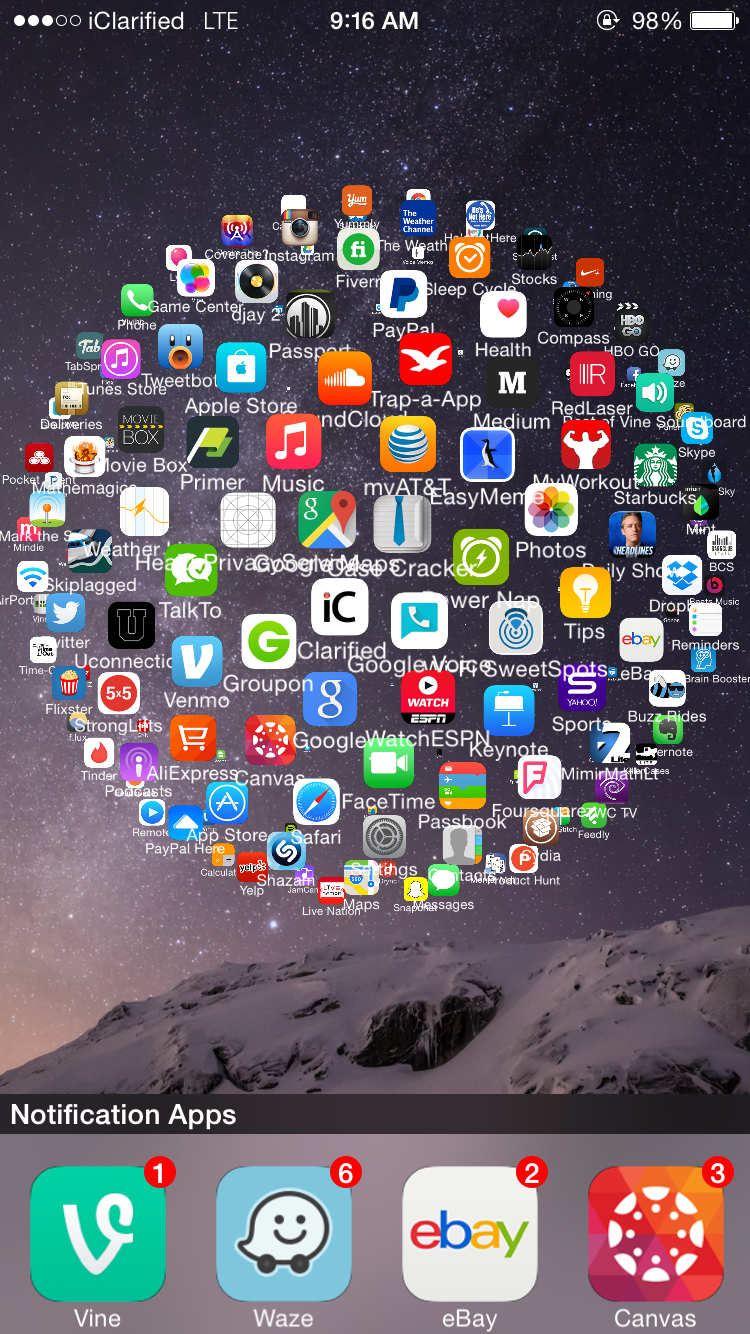The image size is (750, 1334).
Task: Launch Google Maps
Action: tap(328, 518)
